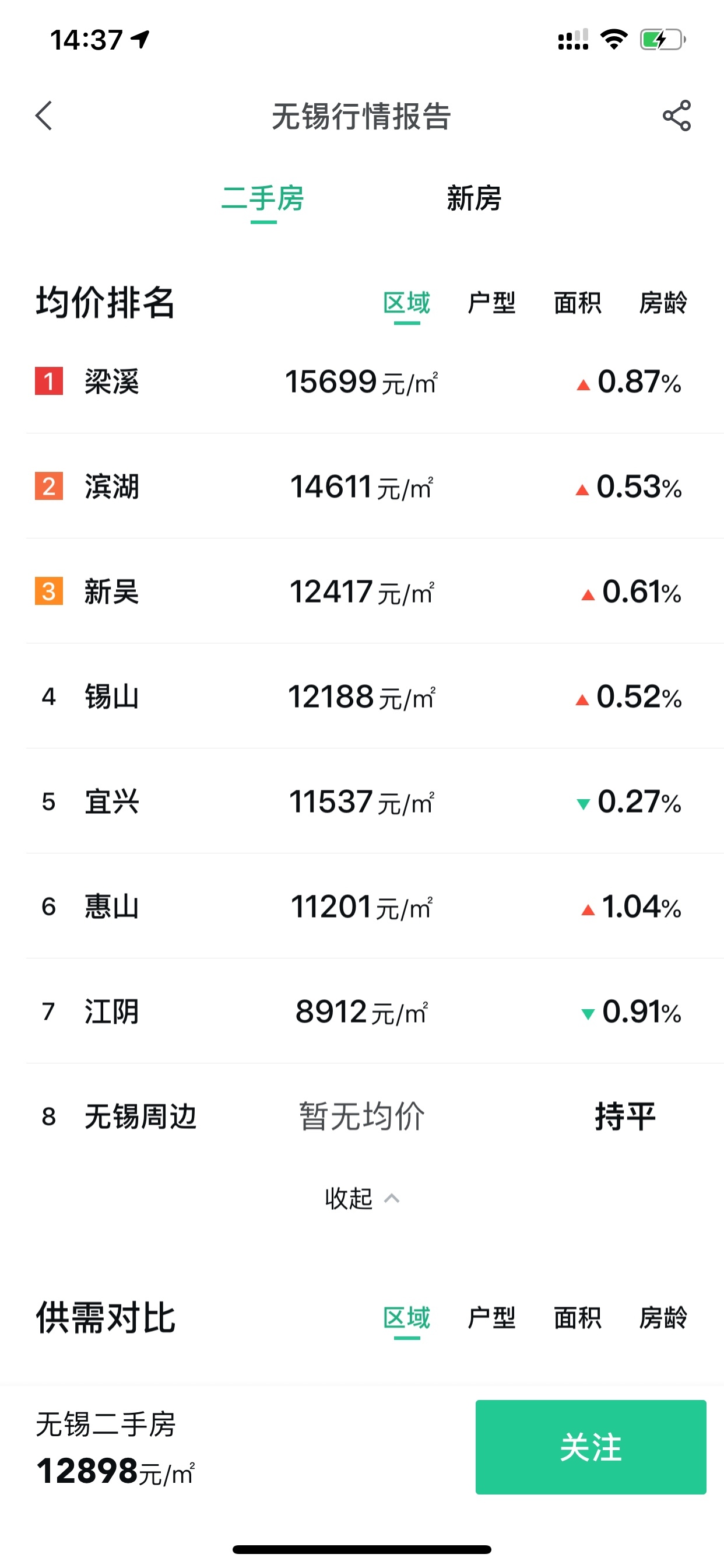Show 均价排名 by 面积

(577, 303)
